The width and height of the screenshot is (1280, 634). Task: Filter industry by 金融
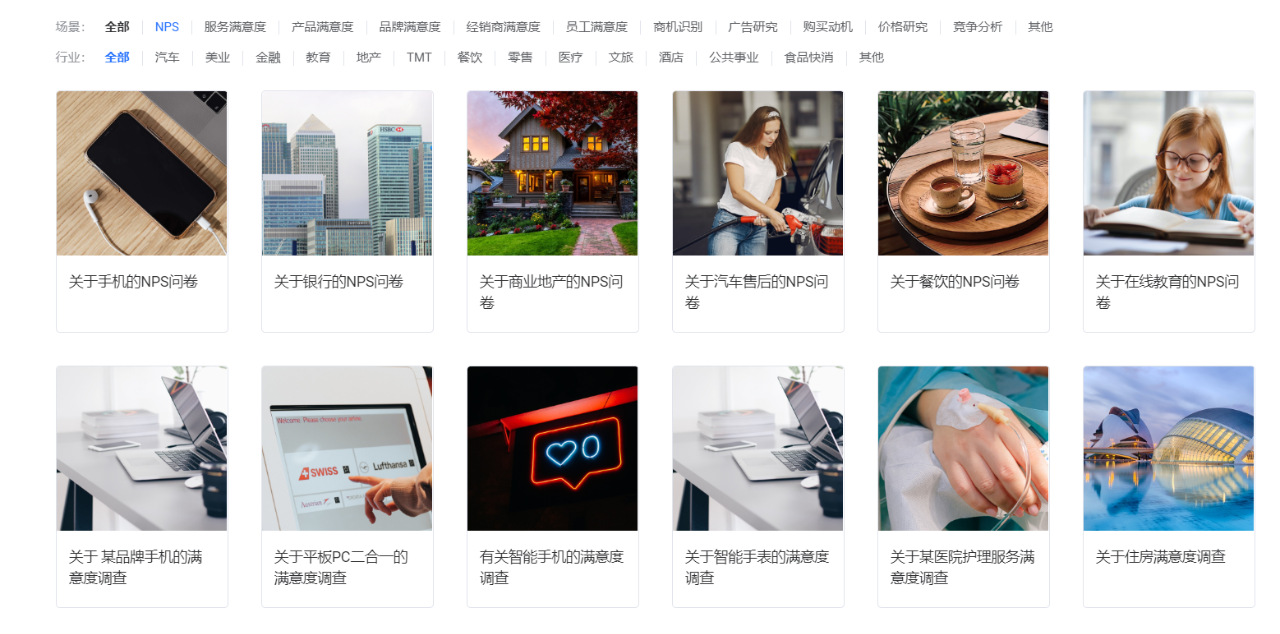pos(268,58)
